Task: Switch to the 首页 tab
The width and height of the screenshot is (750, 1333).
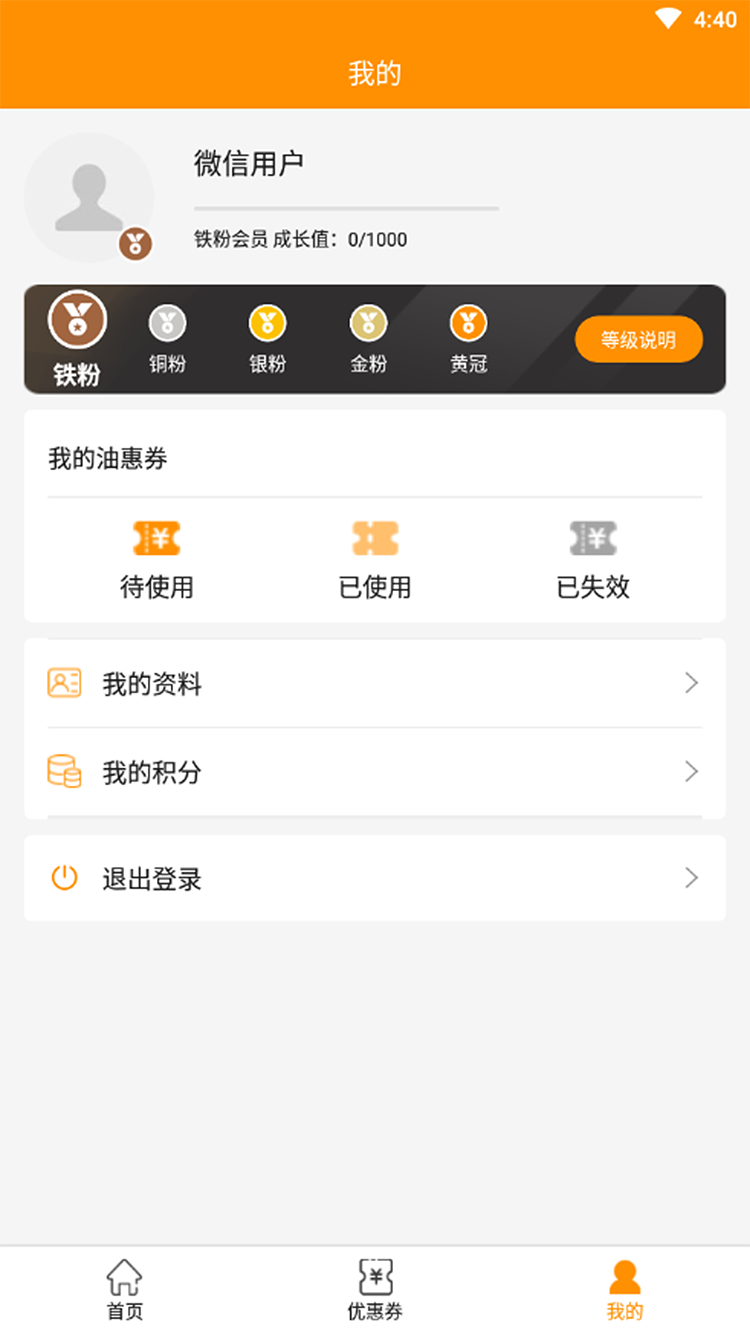Action: pos(124,1290)
